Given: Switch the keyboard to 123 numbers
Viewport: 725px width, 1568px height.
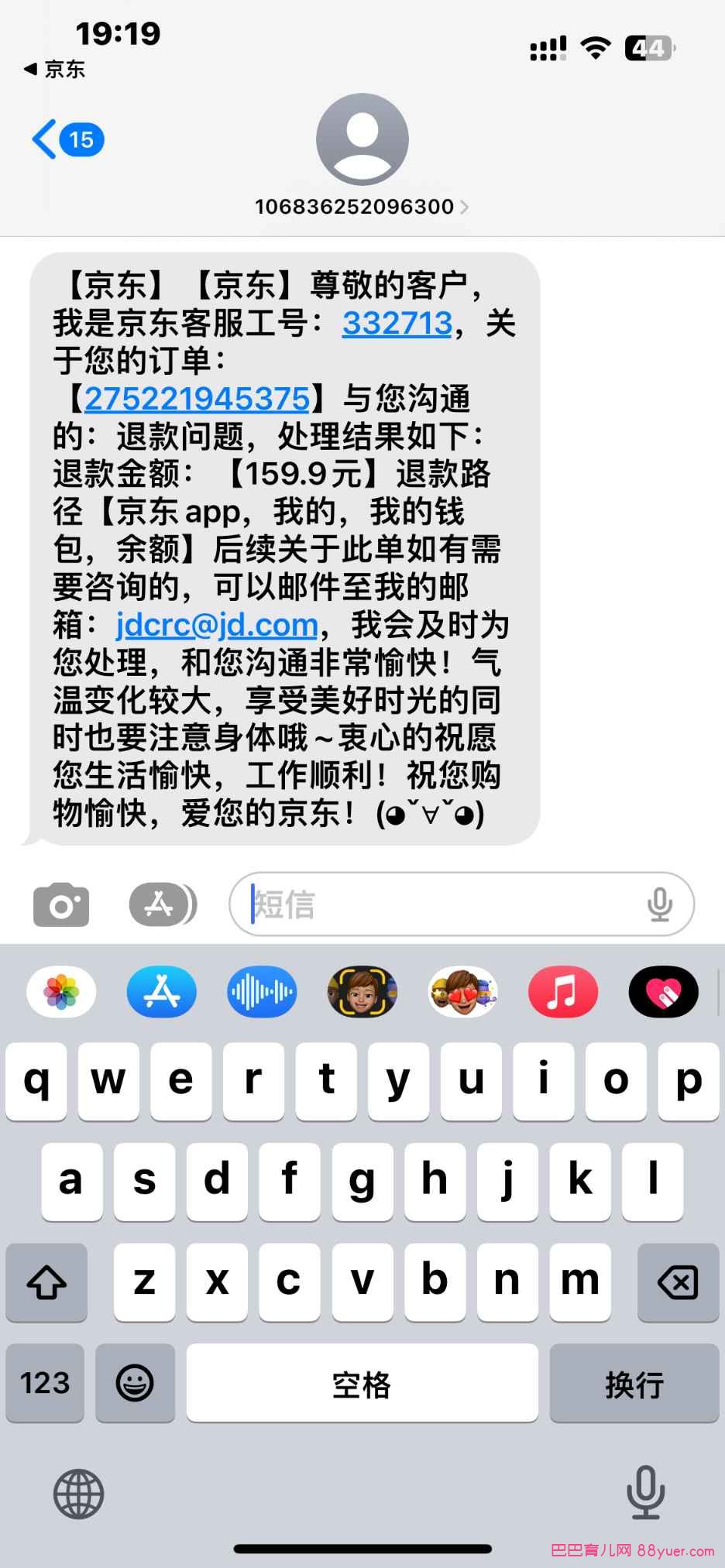Looking at the screenshot, I should [x=45, y=1383].
